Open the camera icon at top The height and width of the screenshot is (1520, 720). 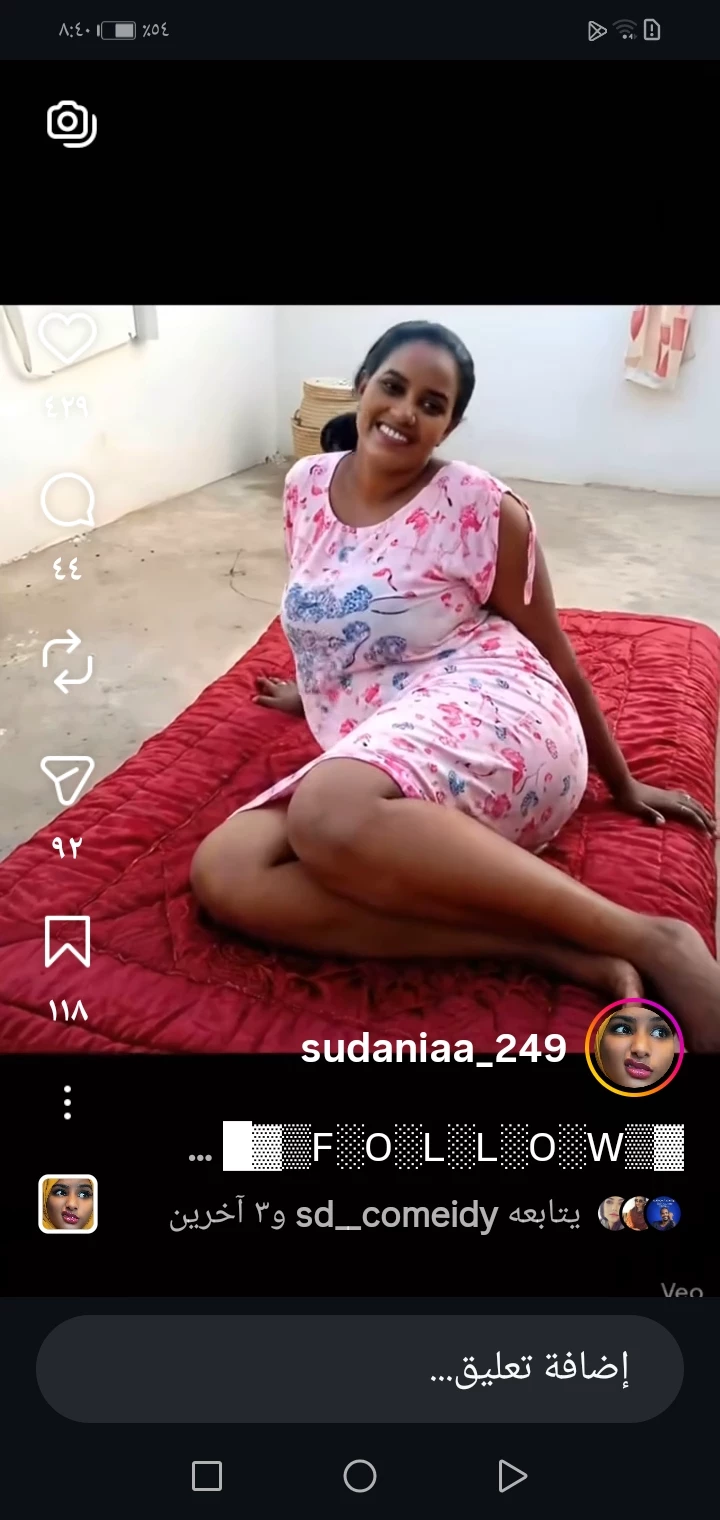tap(71, 124)
